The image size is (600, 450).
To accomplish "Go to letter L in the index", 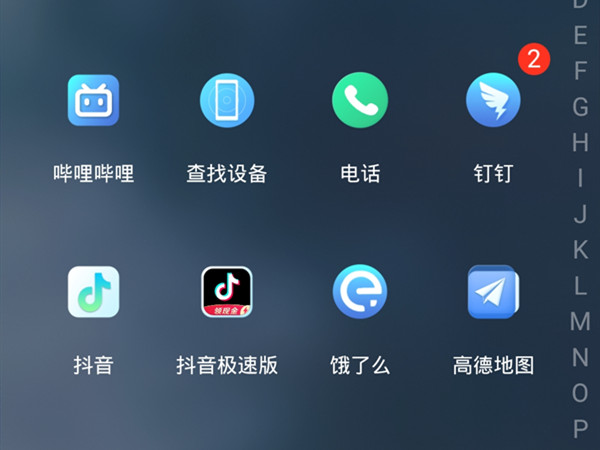I will (580, 285).
